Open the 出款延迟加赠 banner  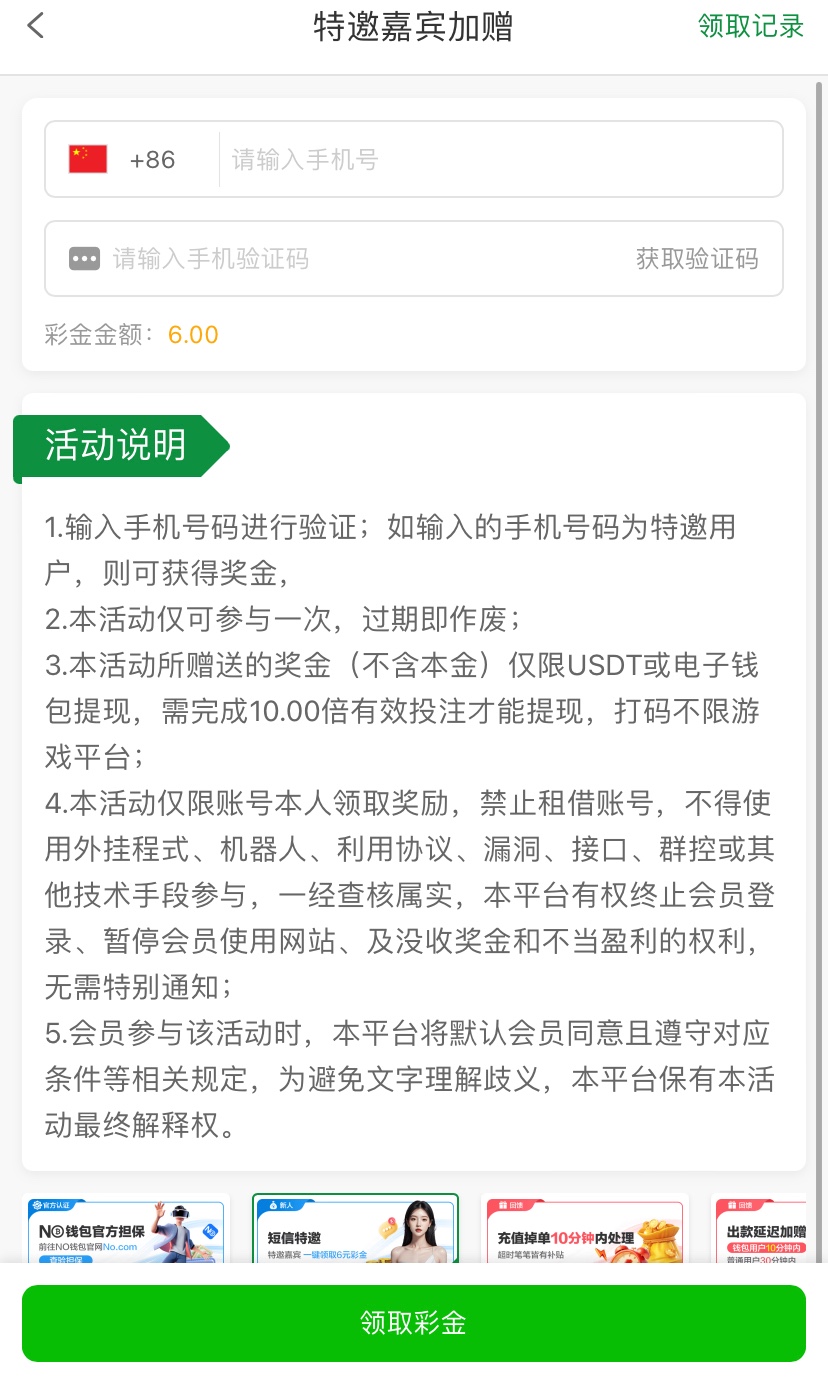762,1229
